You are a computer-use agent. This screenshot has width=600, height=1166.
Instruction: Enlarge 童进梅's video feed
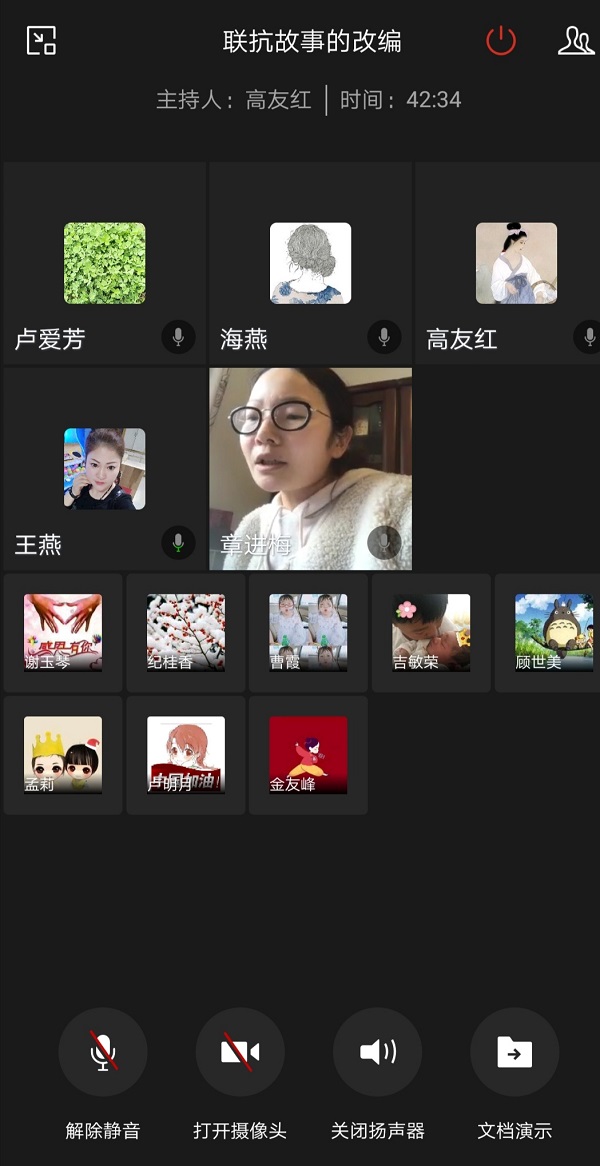pos(310,469)
